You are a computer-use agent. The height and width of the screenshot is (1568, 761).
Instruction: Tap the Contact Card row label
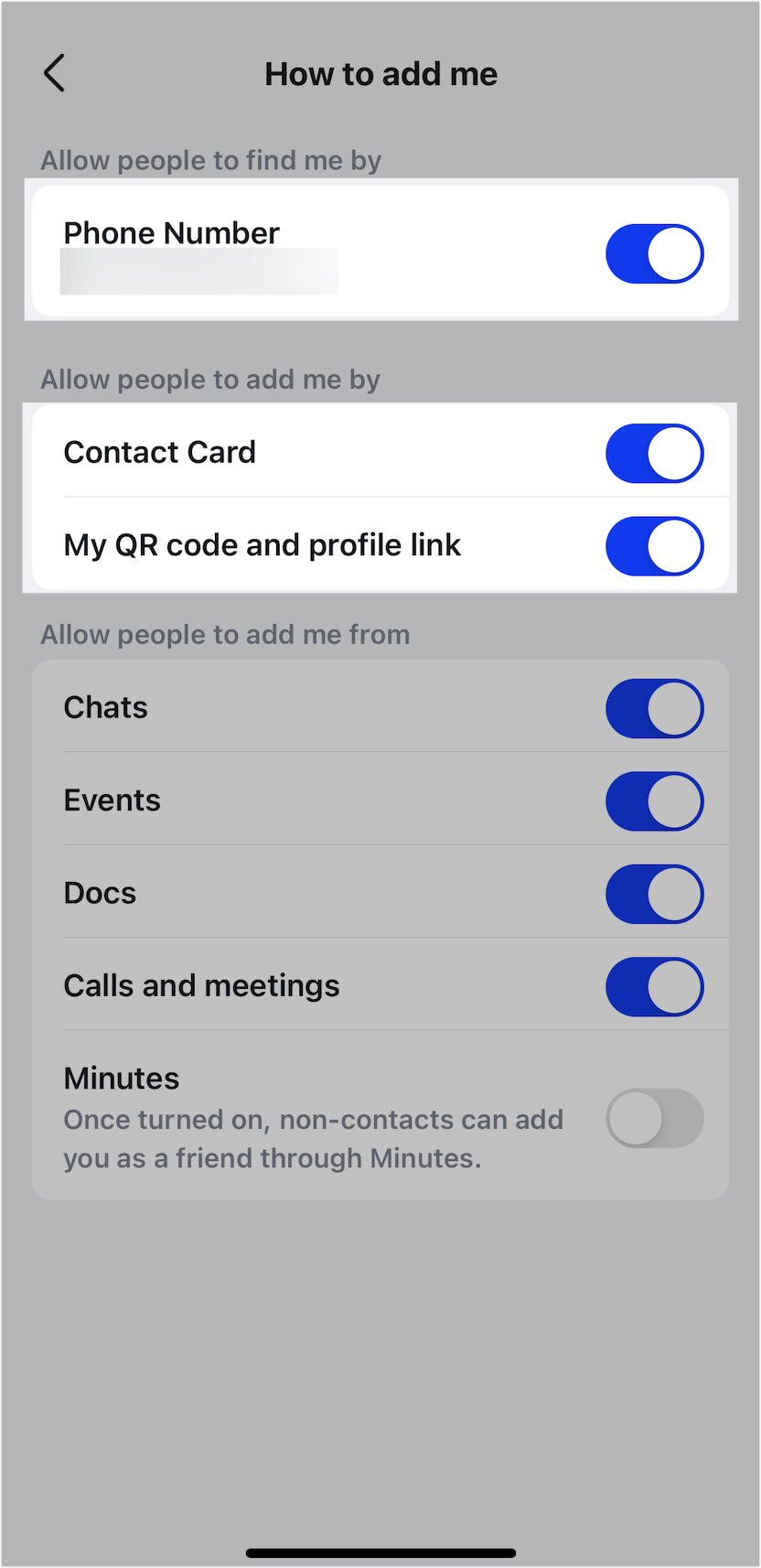159,452
